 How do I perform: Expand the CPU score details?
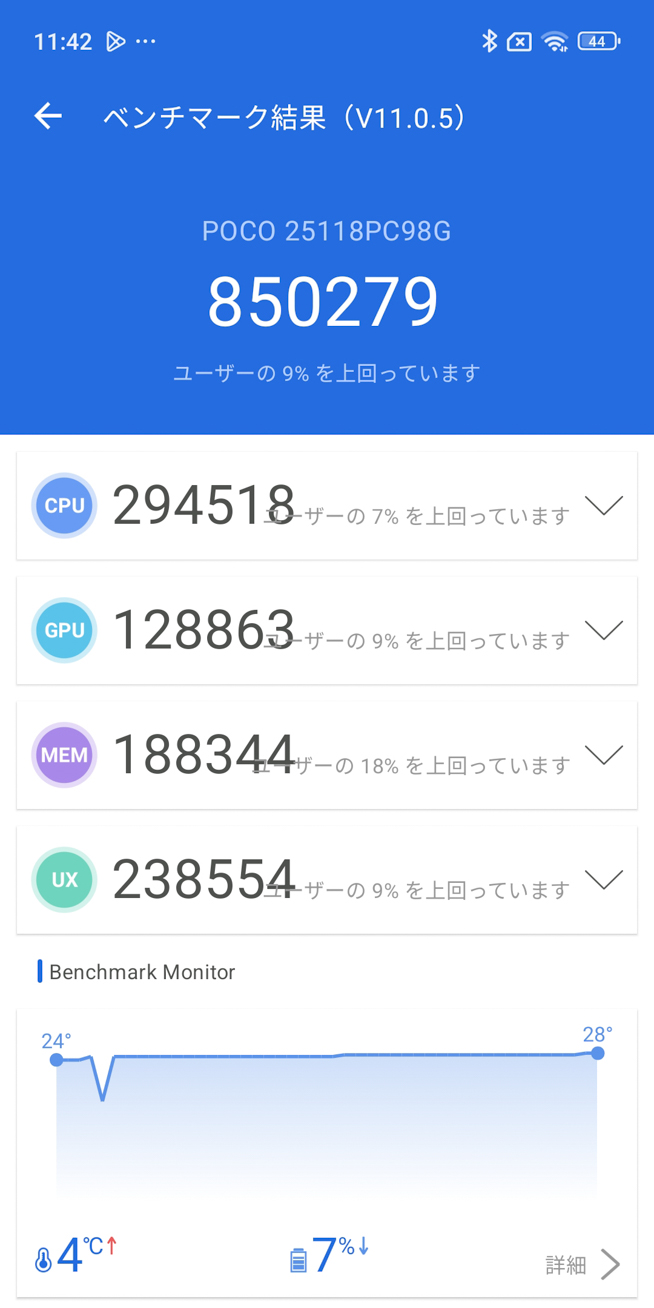pos(604,506)
